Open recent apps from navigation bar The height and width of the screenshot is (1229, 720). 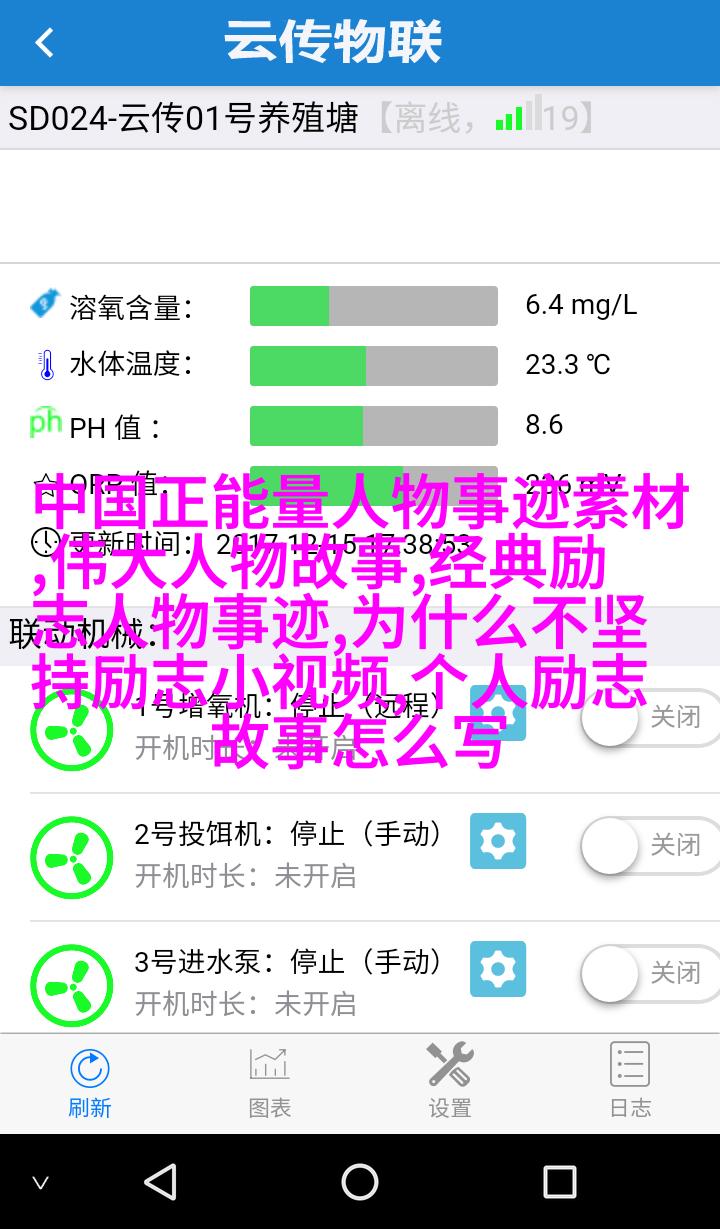(x=559, y=1182)
